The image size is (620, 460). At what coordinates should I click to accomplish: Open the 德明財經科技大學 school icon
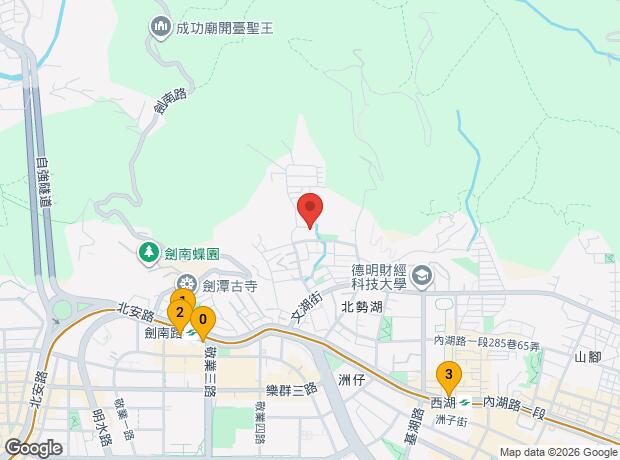[x=422, y=276]
